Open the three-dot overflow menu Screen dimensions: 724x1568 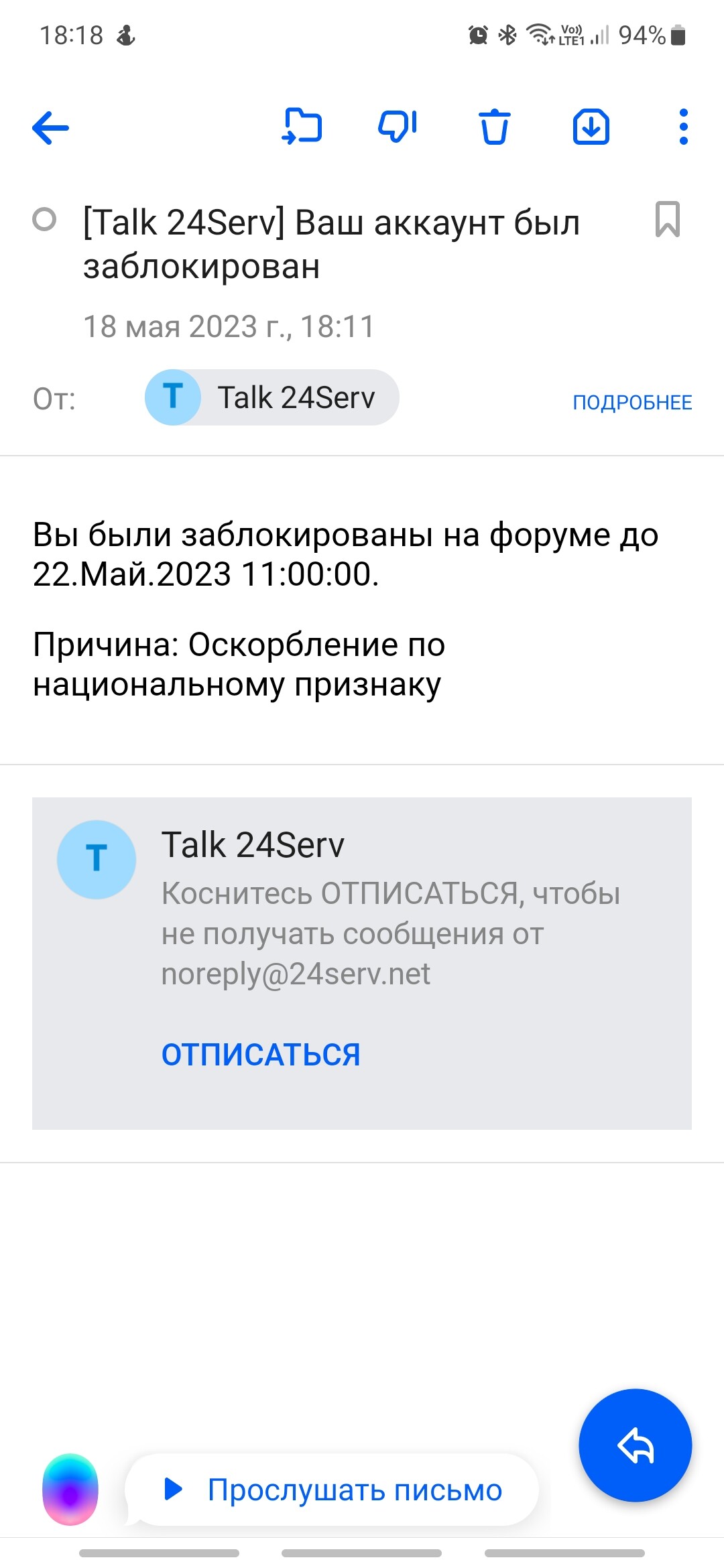[x=683, y=127]
